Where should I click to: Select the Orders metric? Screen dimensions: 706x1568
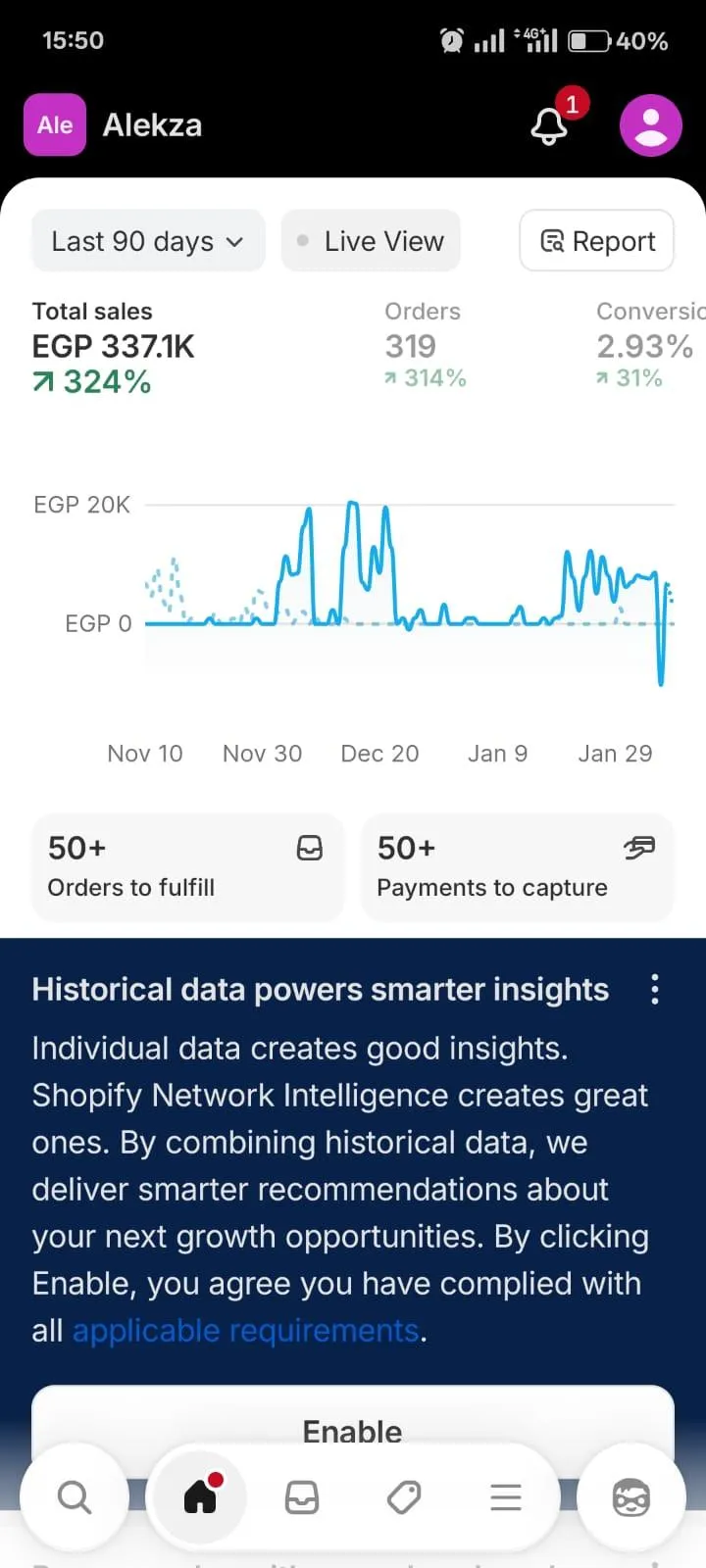(x=424, y=345)
